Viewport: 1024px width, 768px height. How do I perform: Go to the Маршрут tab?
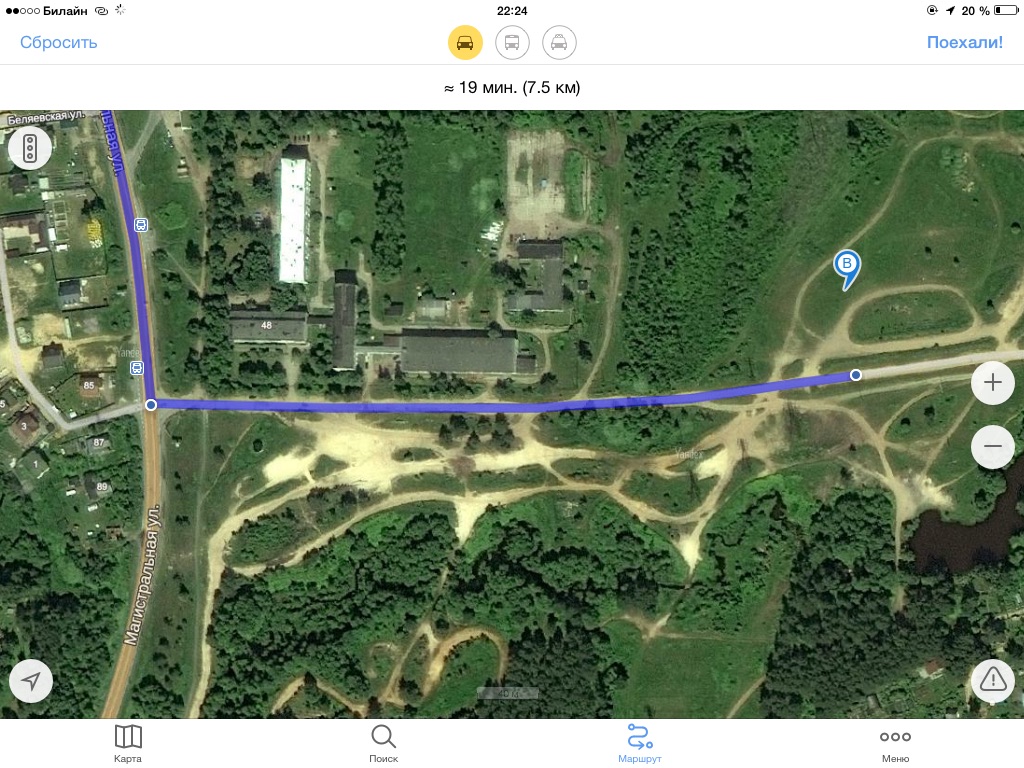pos(639,744)
